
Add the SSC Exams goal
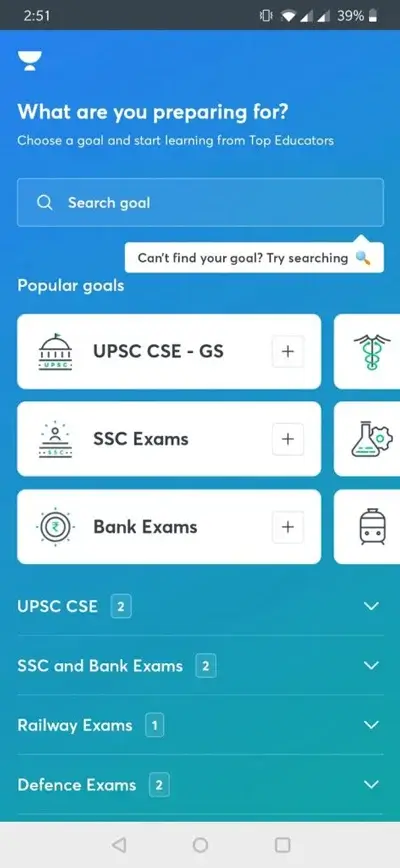pos(288,439)
